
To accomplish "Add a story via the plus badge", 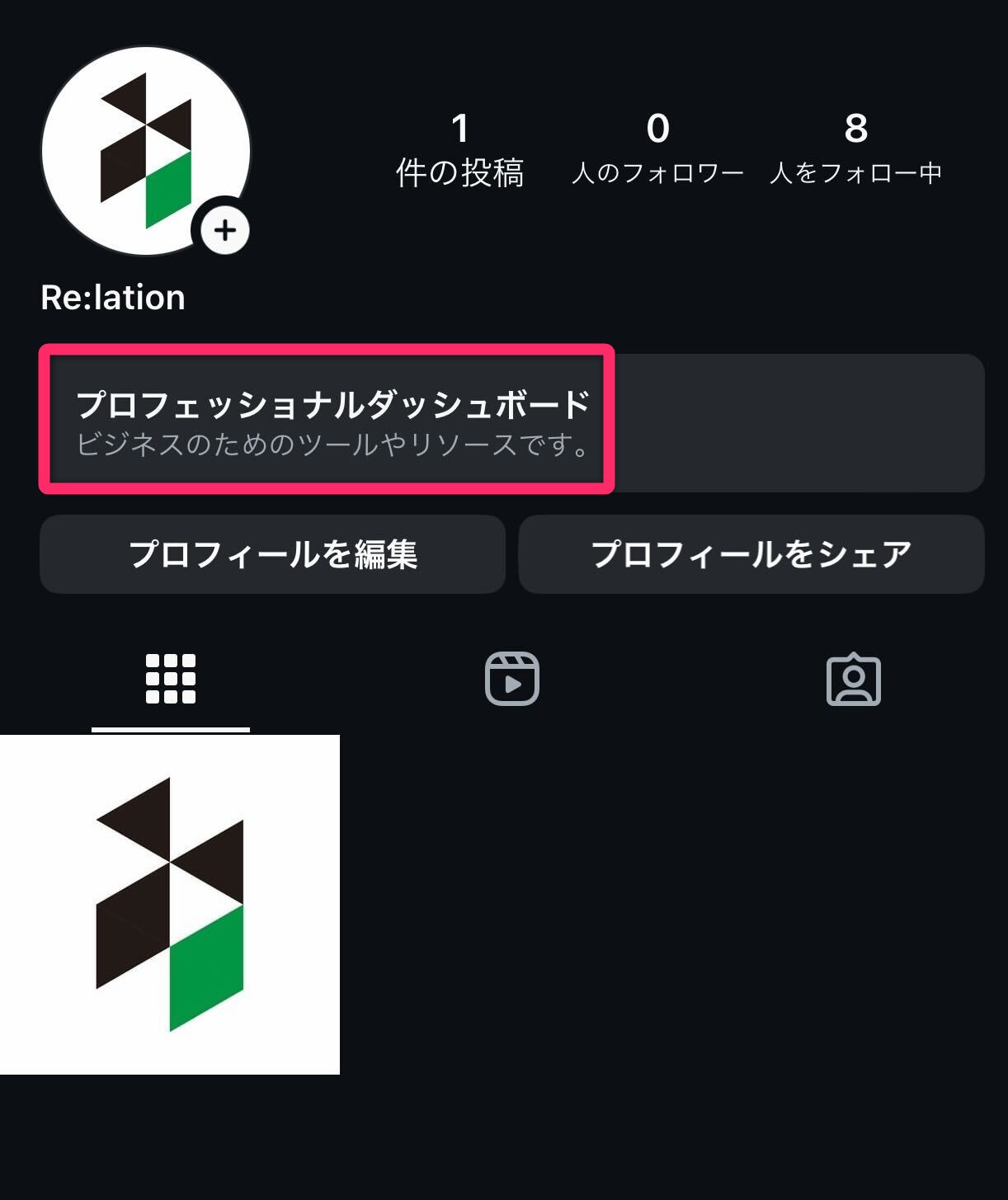I will pos(224,230).
